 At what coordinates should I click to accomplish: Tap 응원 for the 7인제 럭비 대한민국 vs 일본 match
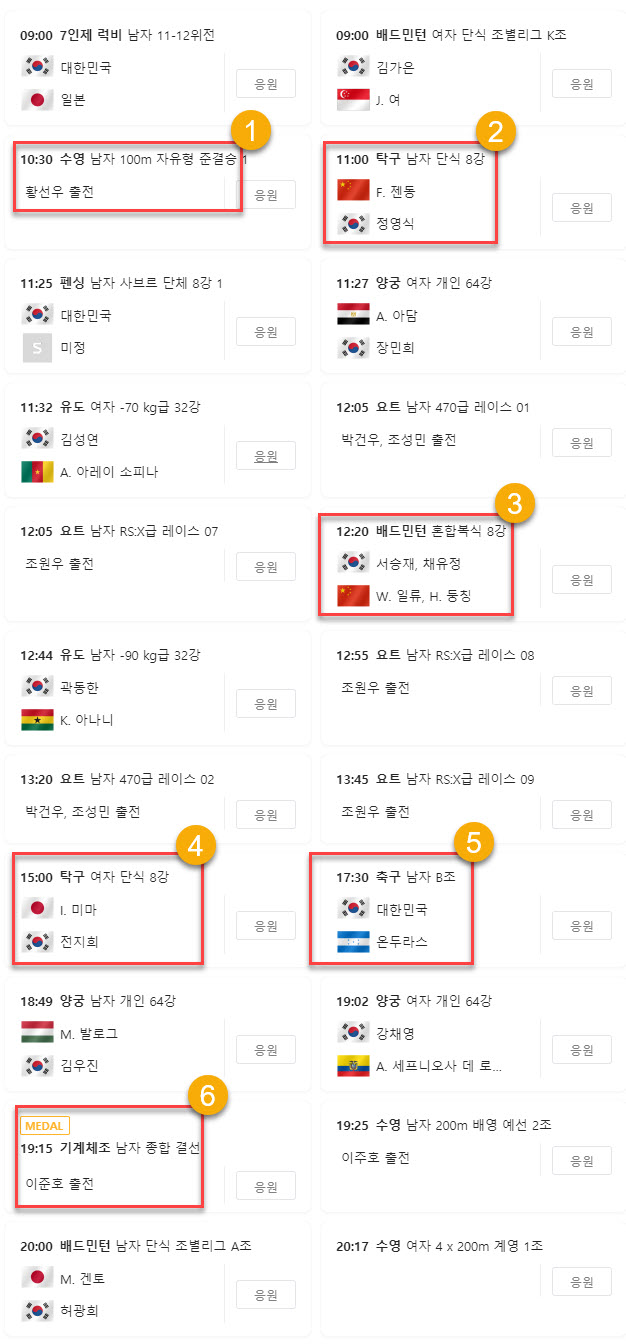tap(265, 83)
